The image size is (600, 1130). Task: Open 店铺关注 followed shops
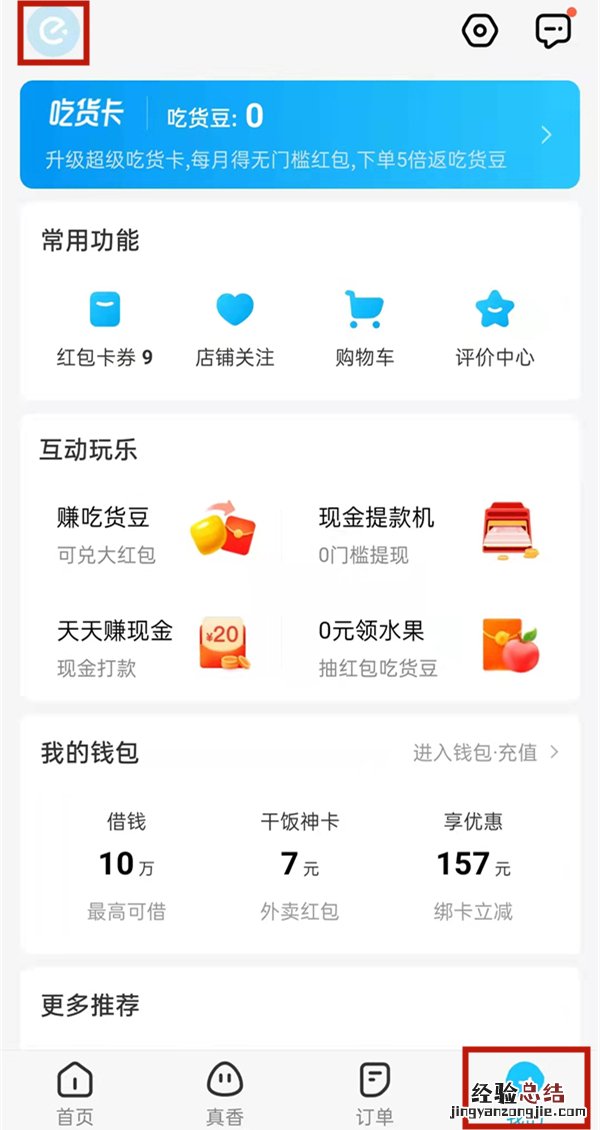(x=234, y=328)
